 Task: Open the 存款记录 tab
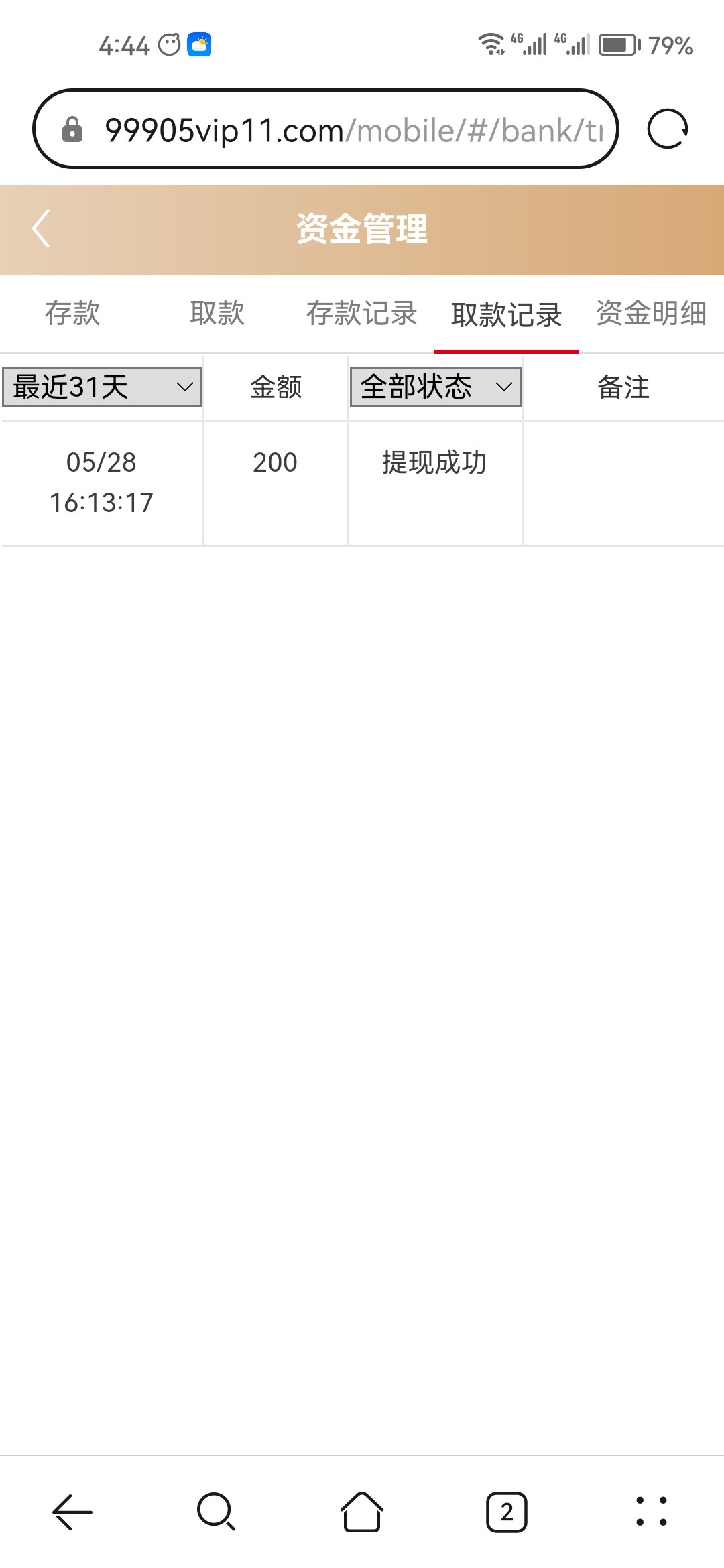click(x=362, y=314)
